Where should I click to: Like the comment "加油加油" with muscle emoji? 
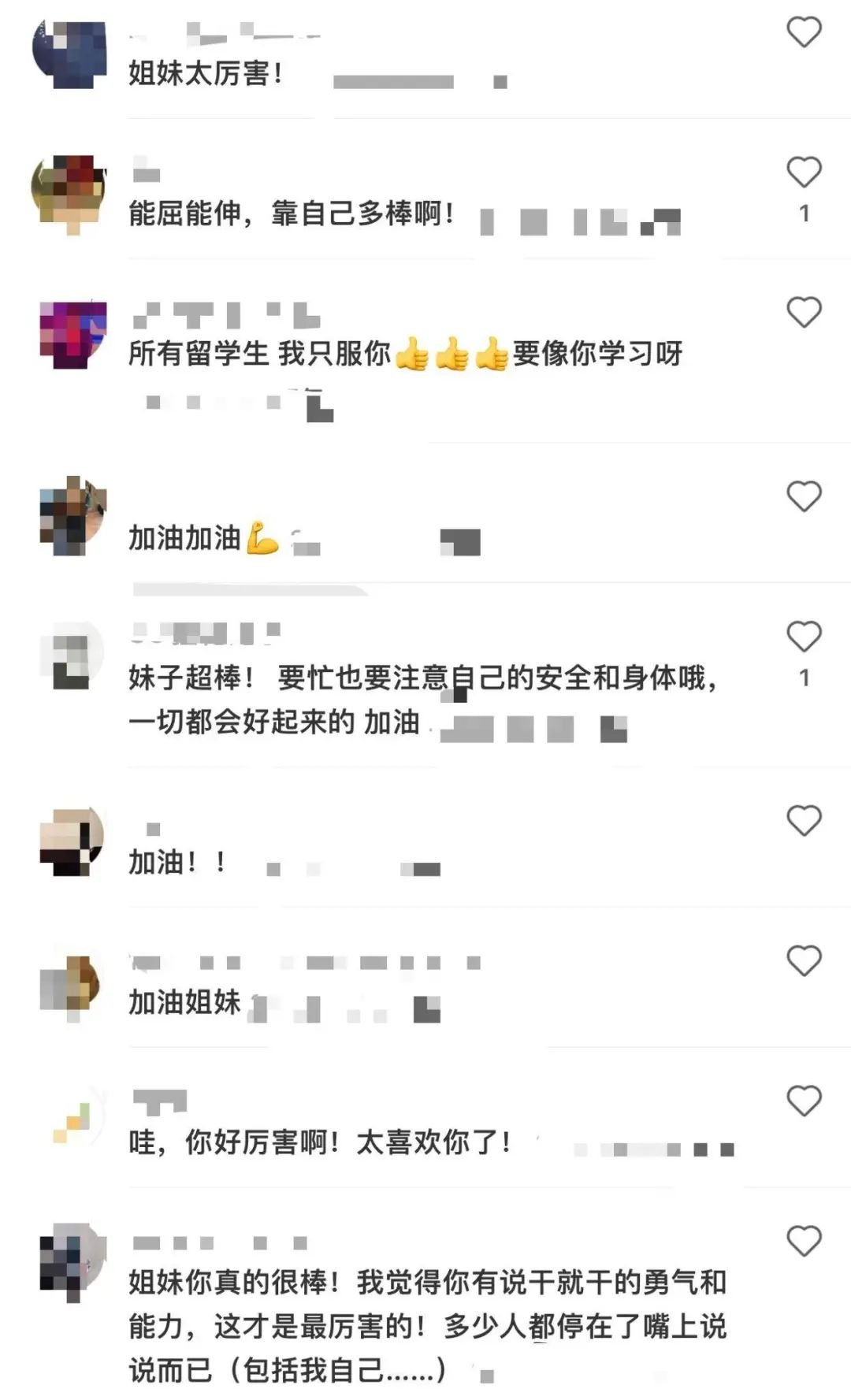click(804, 497)
